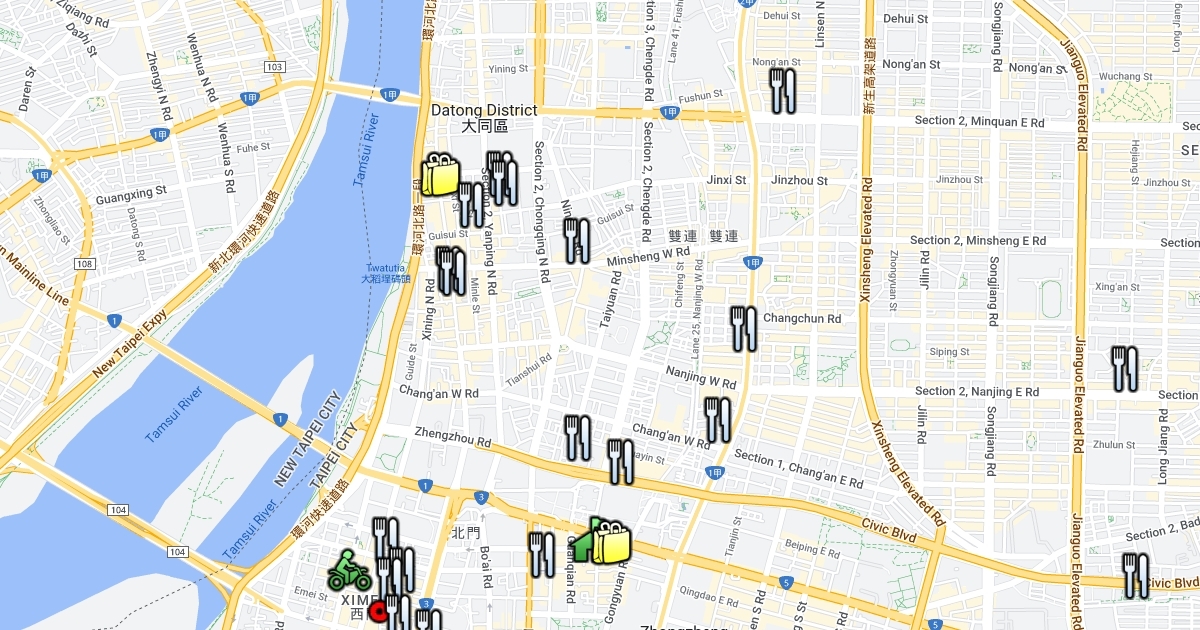Viewport: 1200px width, 630px height.
Task: Open the restaurant marker on Chang'an W Rd
Action: pyautogui.click(x=717, y=419)
